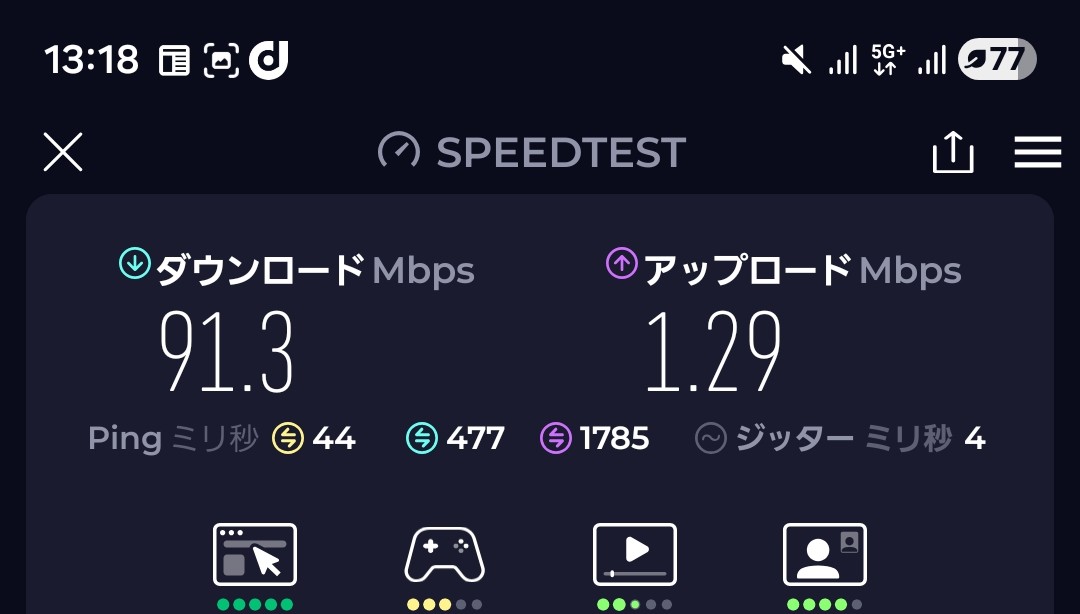Open the hamburger menu
The height and width of the screenshot is (614, 1080).
1037,152
